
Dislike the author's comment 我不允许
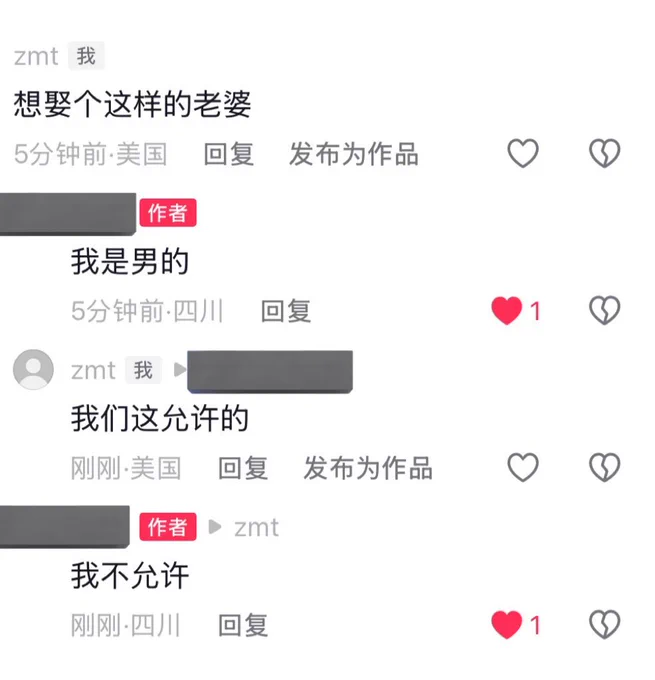(604, 626)
